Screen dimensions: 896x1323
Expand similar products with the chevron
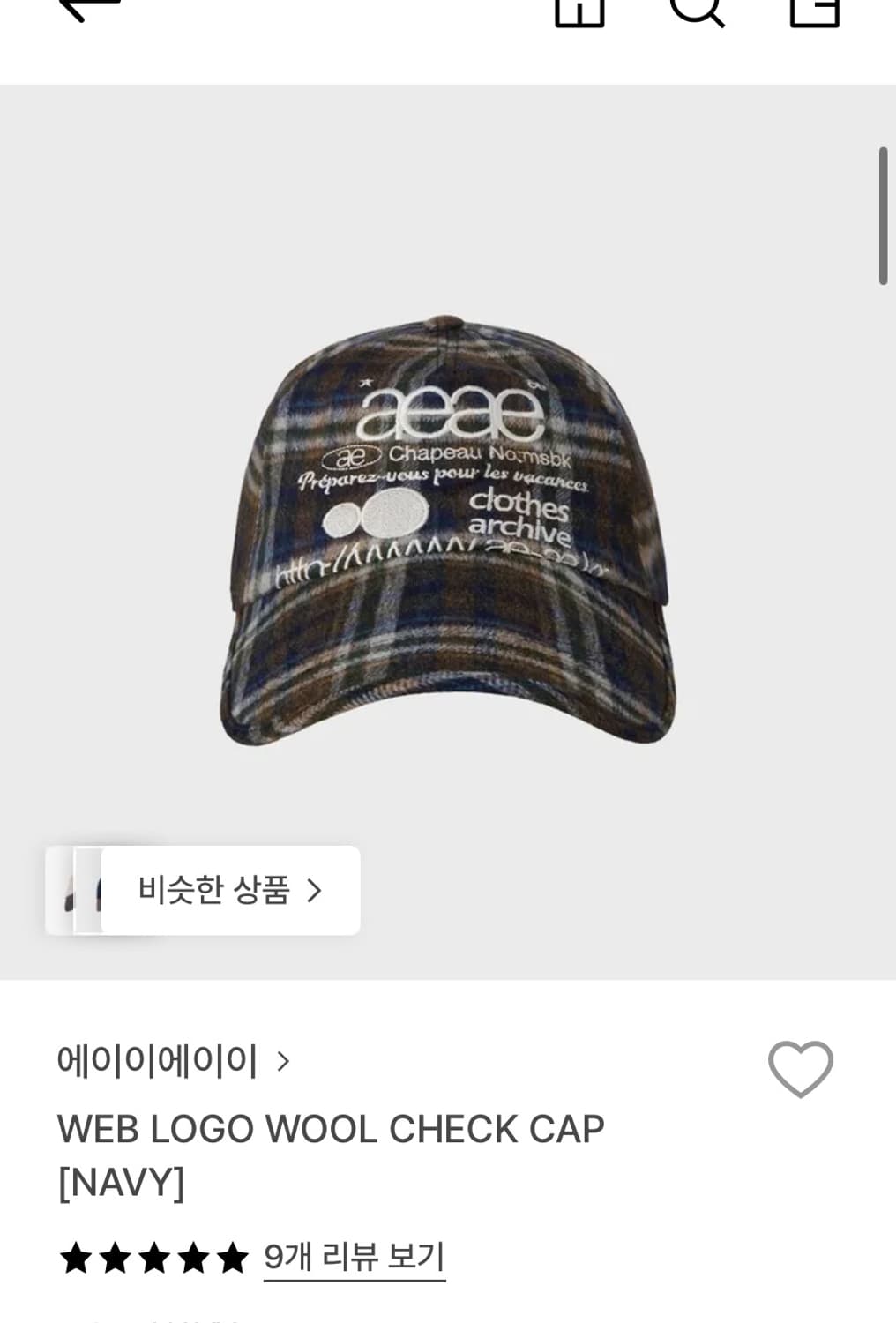point(315,892)
